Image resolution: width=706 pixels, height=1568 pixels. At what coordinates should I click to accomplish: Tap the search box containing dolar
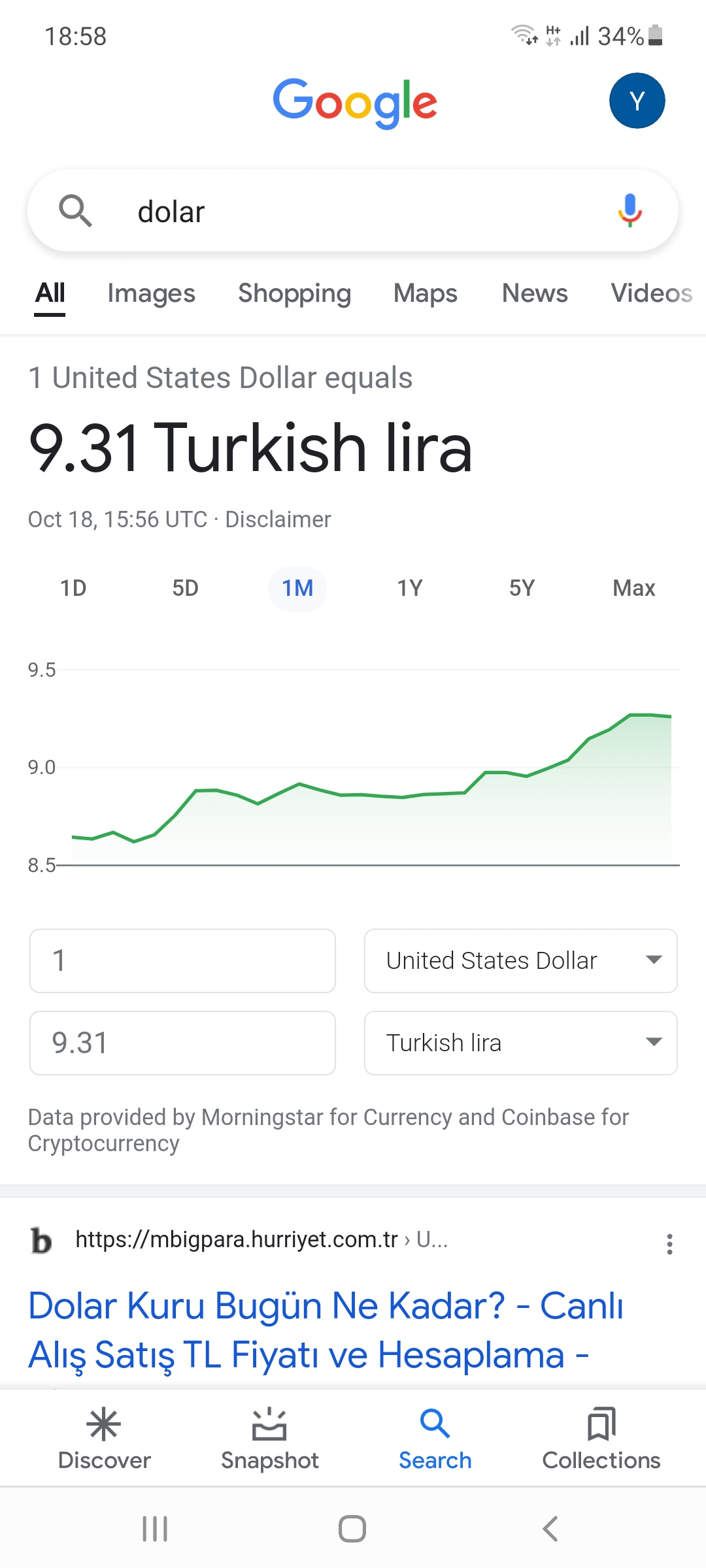click(353, 211)
